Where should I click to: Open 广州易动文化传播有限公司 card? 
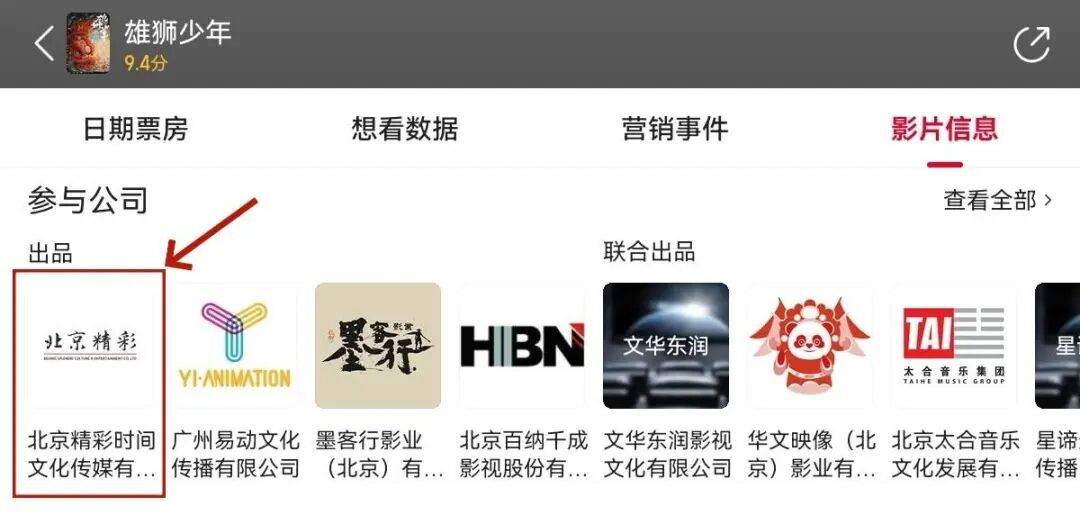pyautogui.click(x=234, y=346)
